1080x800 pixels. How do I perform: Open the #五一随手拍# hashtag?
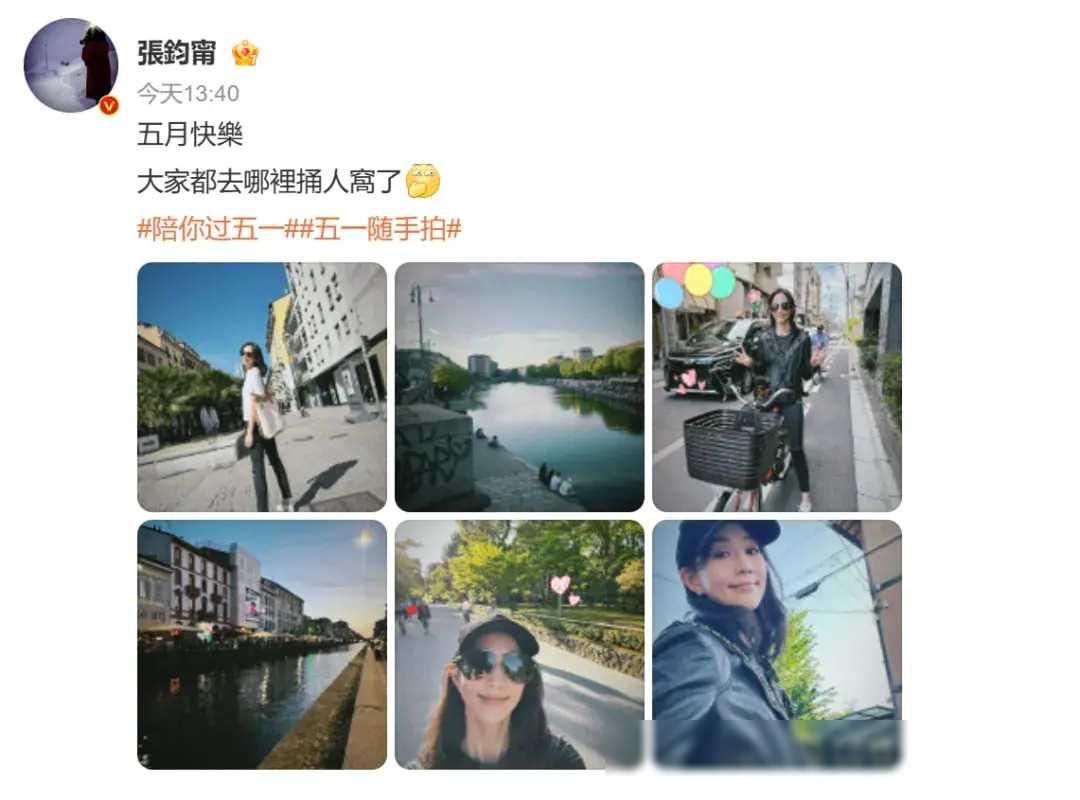380,229
